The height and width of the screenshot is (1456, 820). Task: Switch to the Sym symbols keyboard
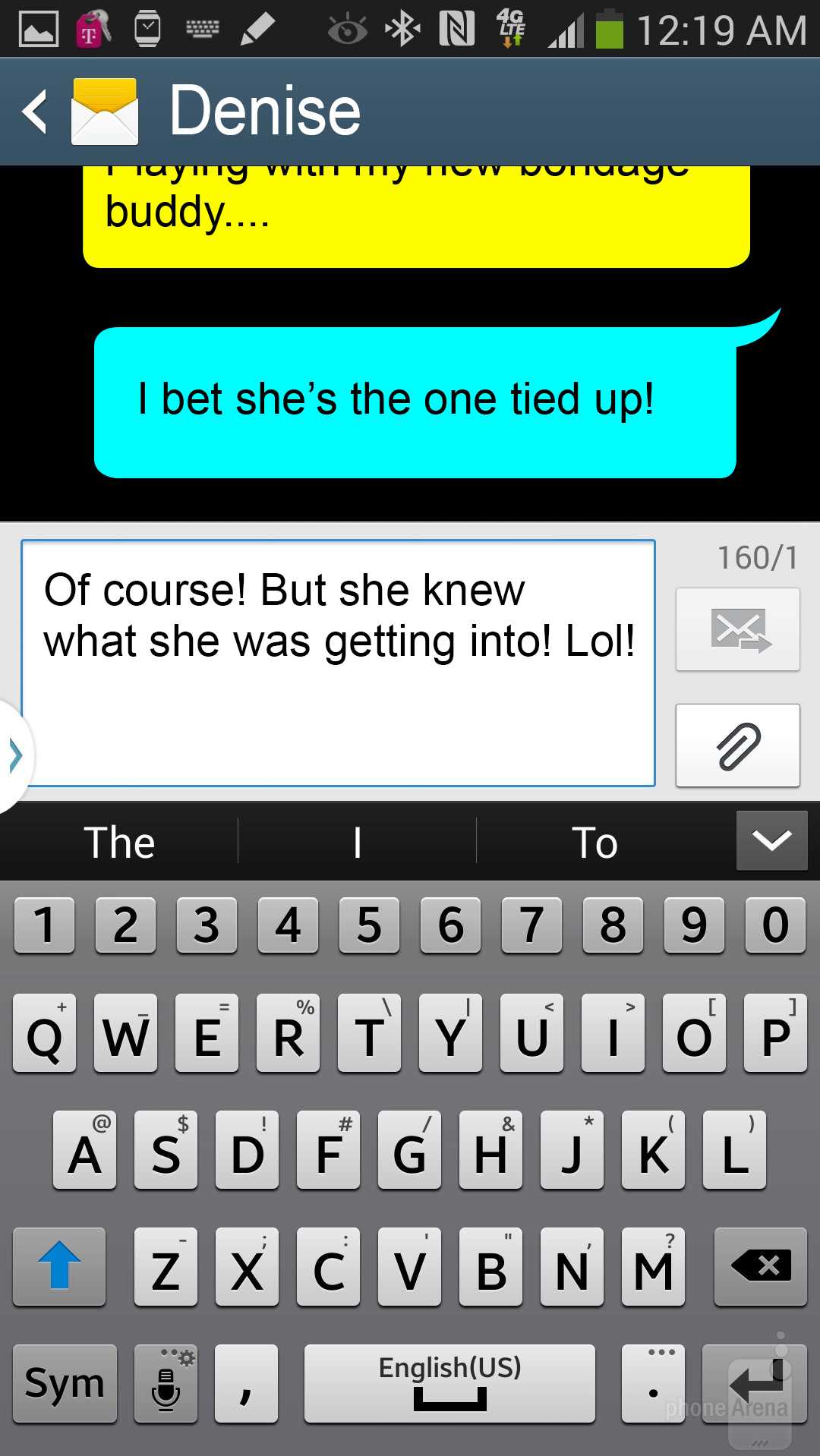click(x=65, y=1384)
